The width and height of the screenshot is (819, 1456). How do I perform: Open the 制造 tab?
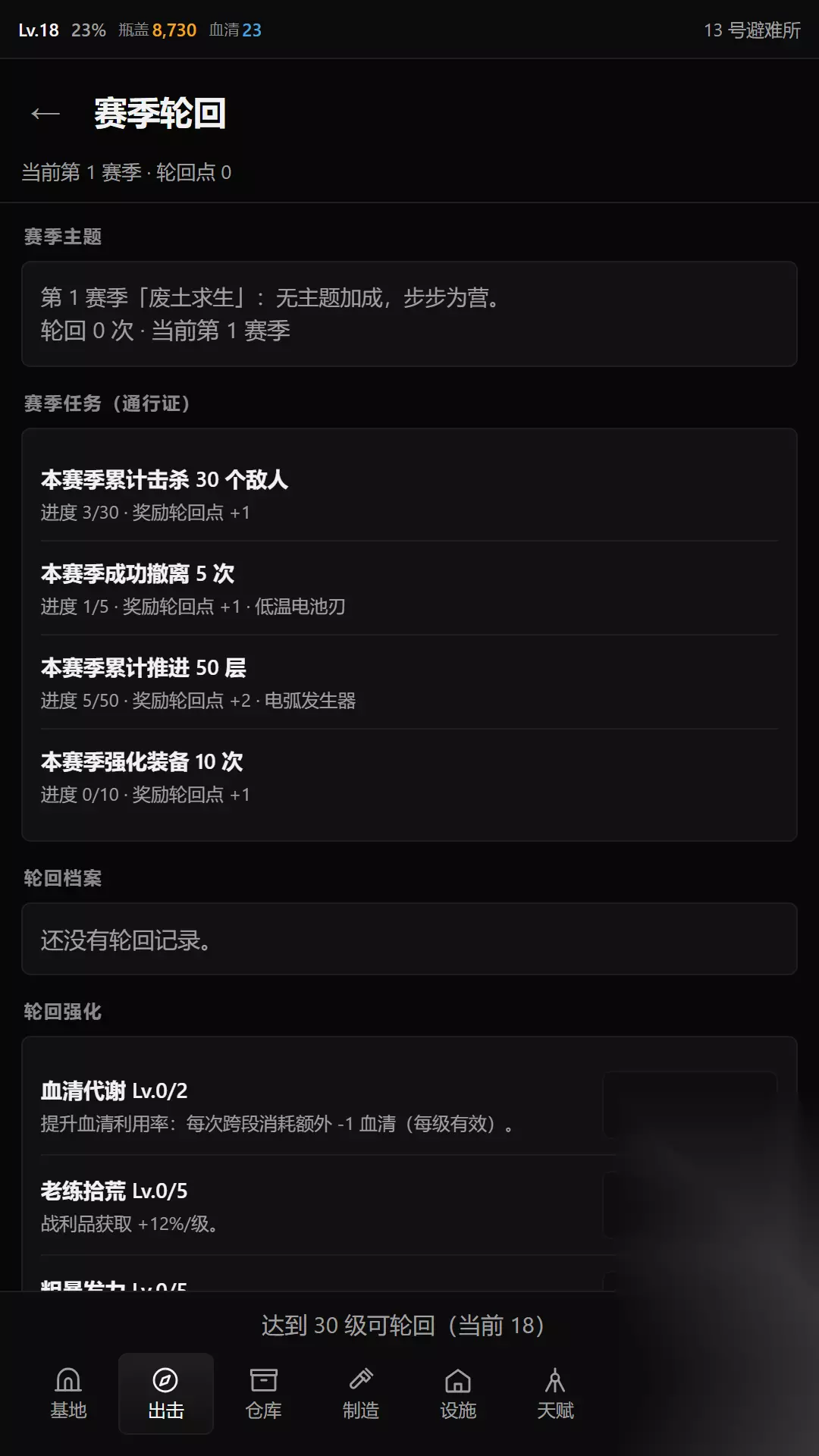pos(361,1394)
